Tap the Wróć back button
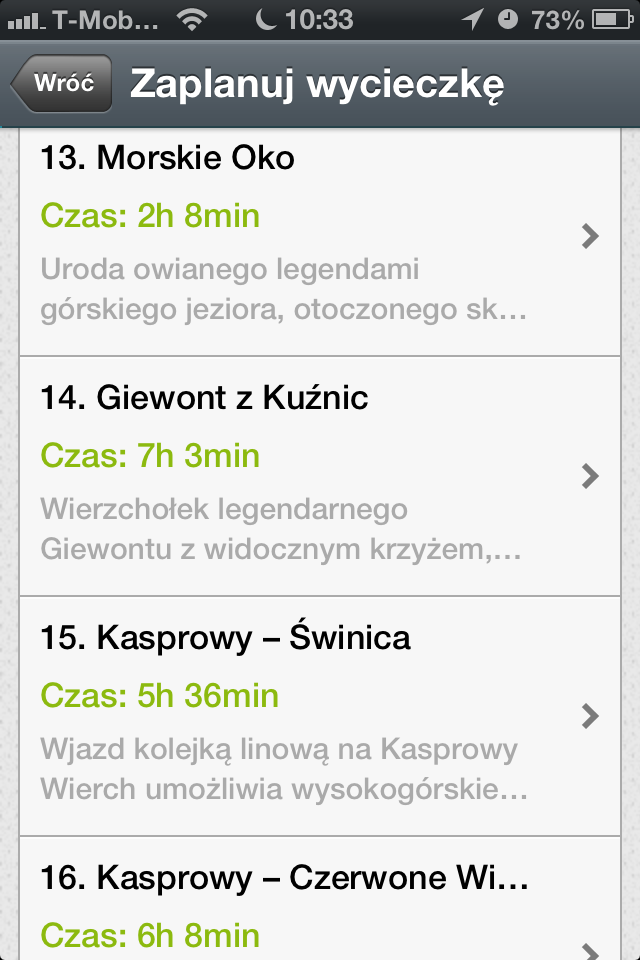The image size is (640, 960). [x=62, y=84]
